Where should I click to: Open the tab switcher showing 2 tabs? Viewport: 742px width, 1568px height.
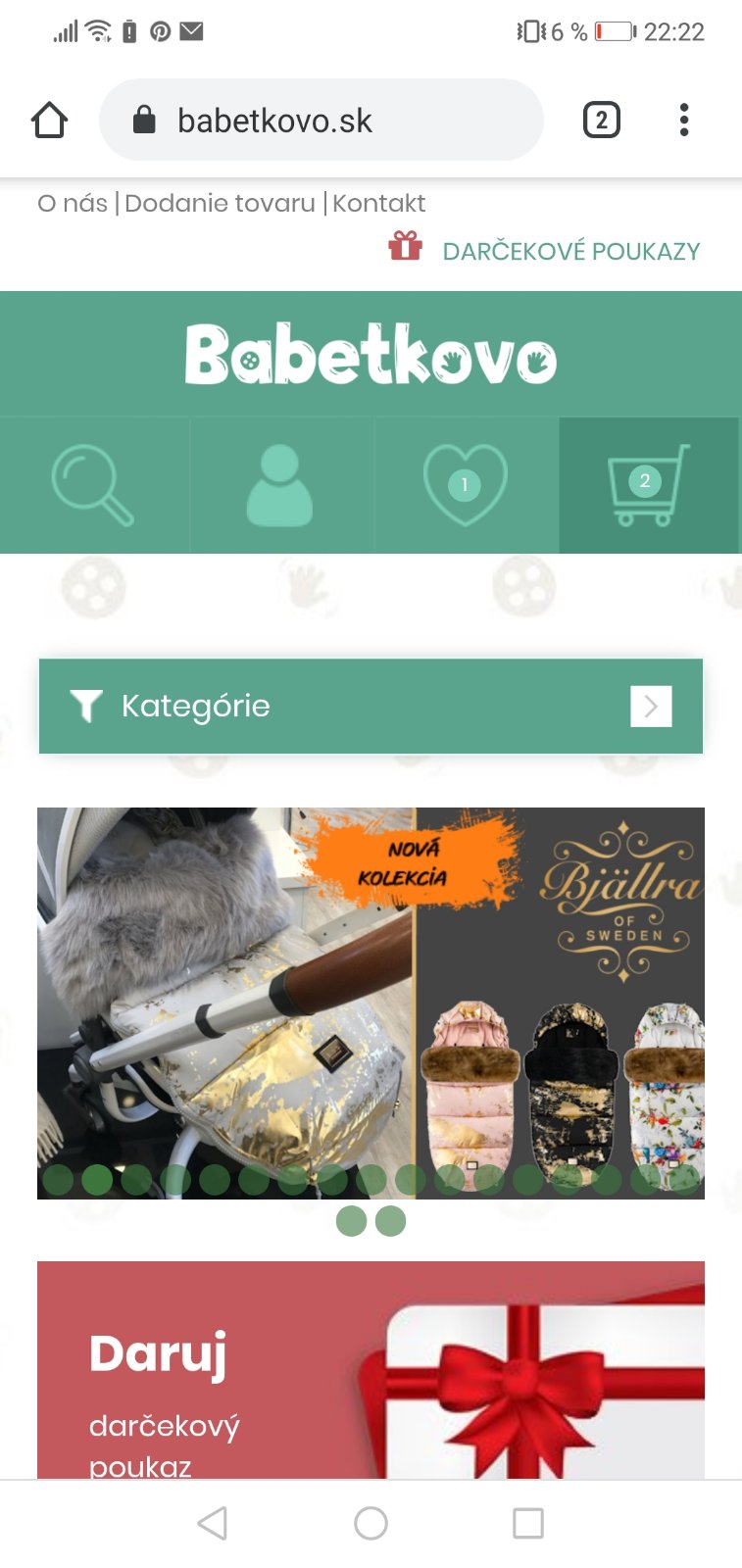tap(601, 121)
